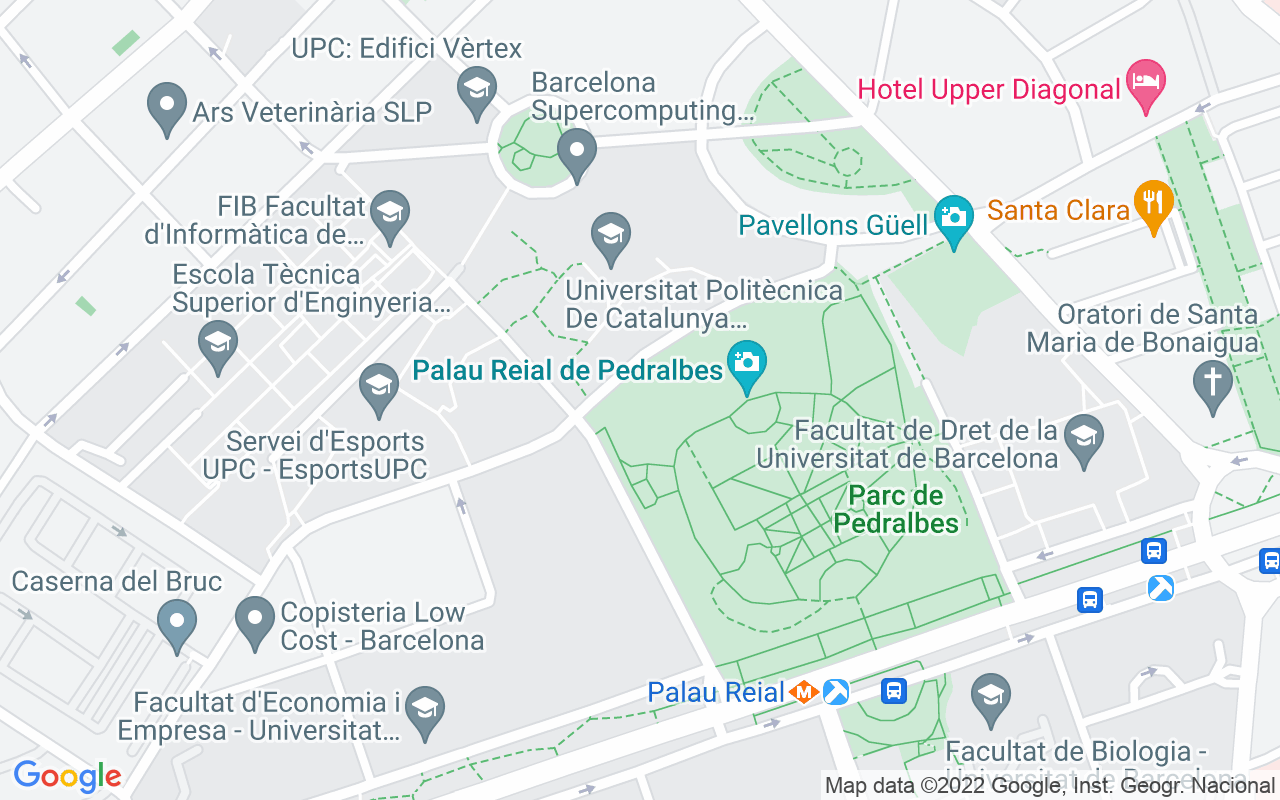The image size is (1280, 800).
Task: Tap the Hotel Upper Diagonal pin
Action: (x=1145, y=83)
